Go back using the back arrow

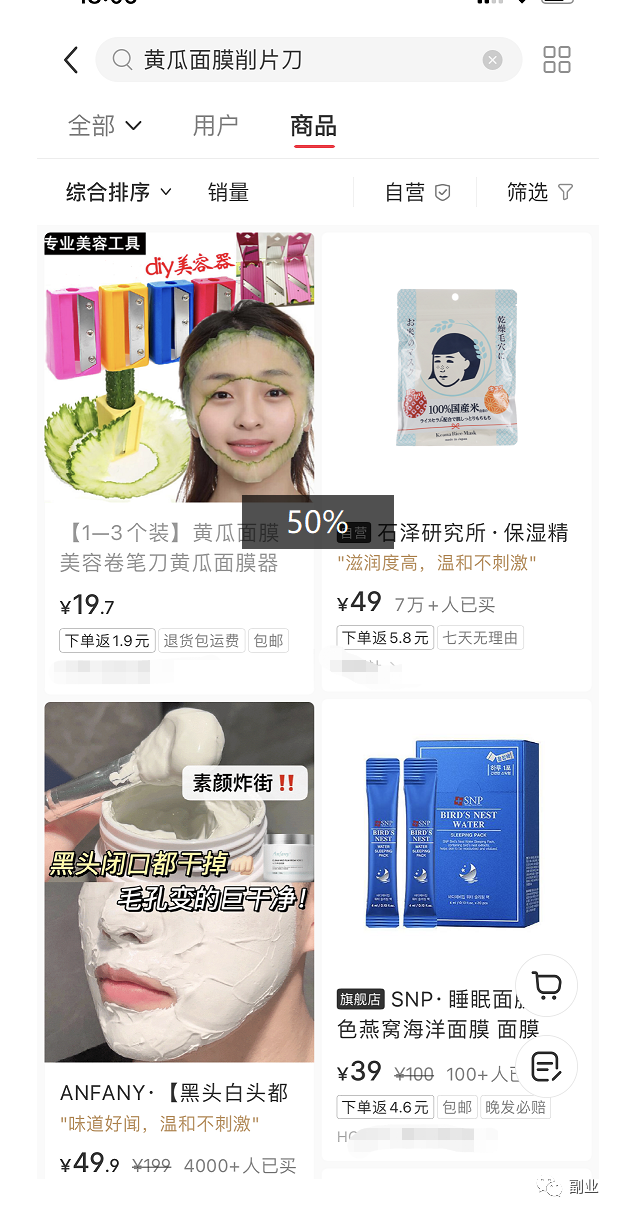point(71,60)
